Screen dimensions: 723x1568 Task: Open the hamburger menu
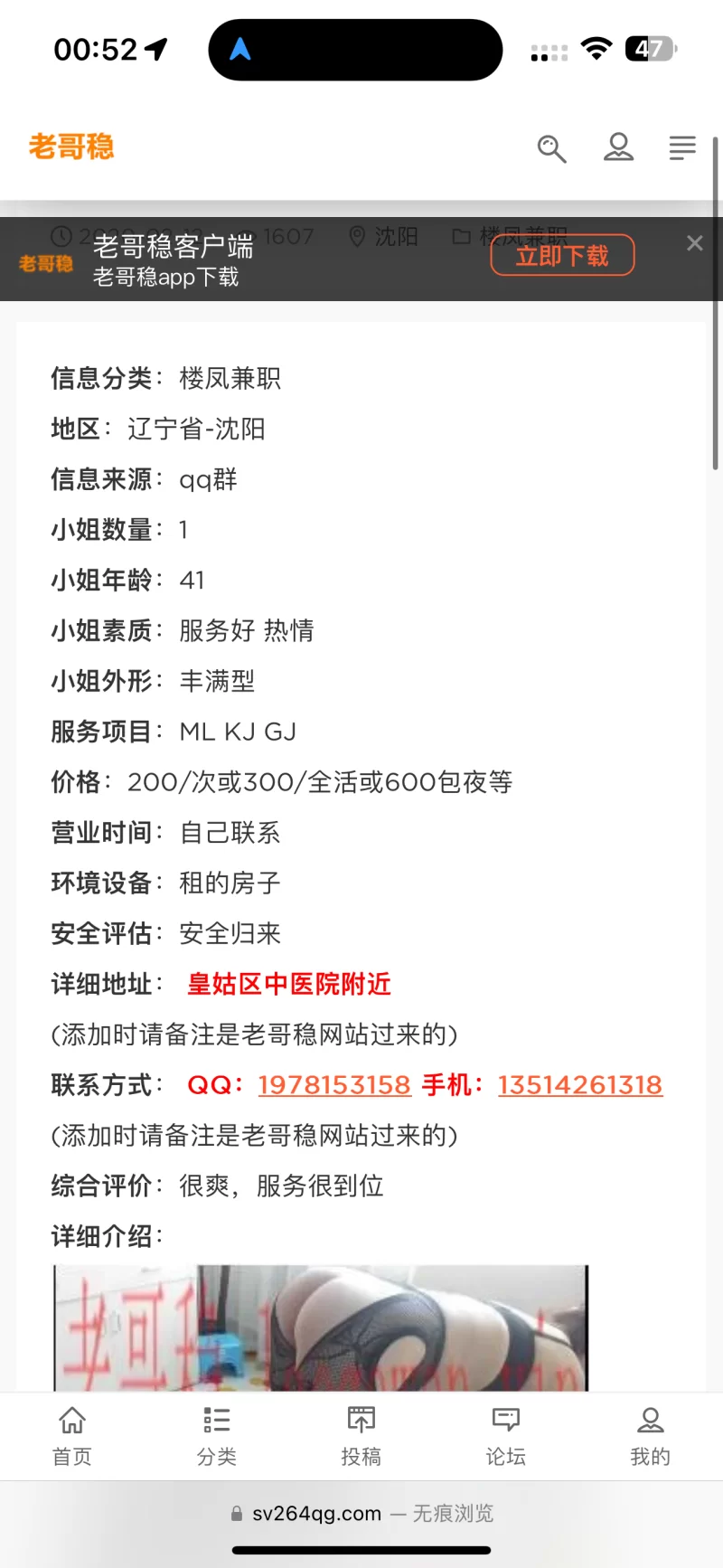pyautogui.click(x=682, y=147)
